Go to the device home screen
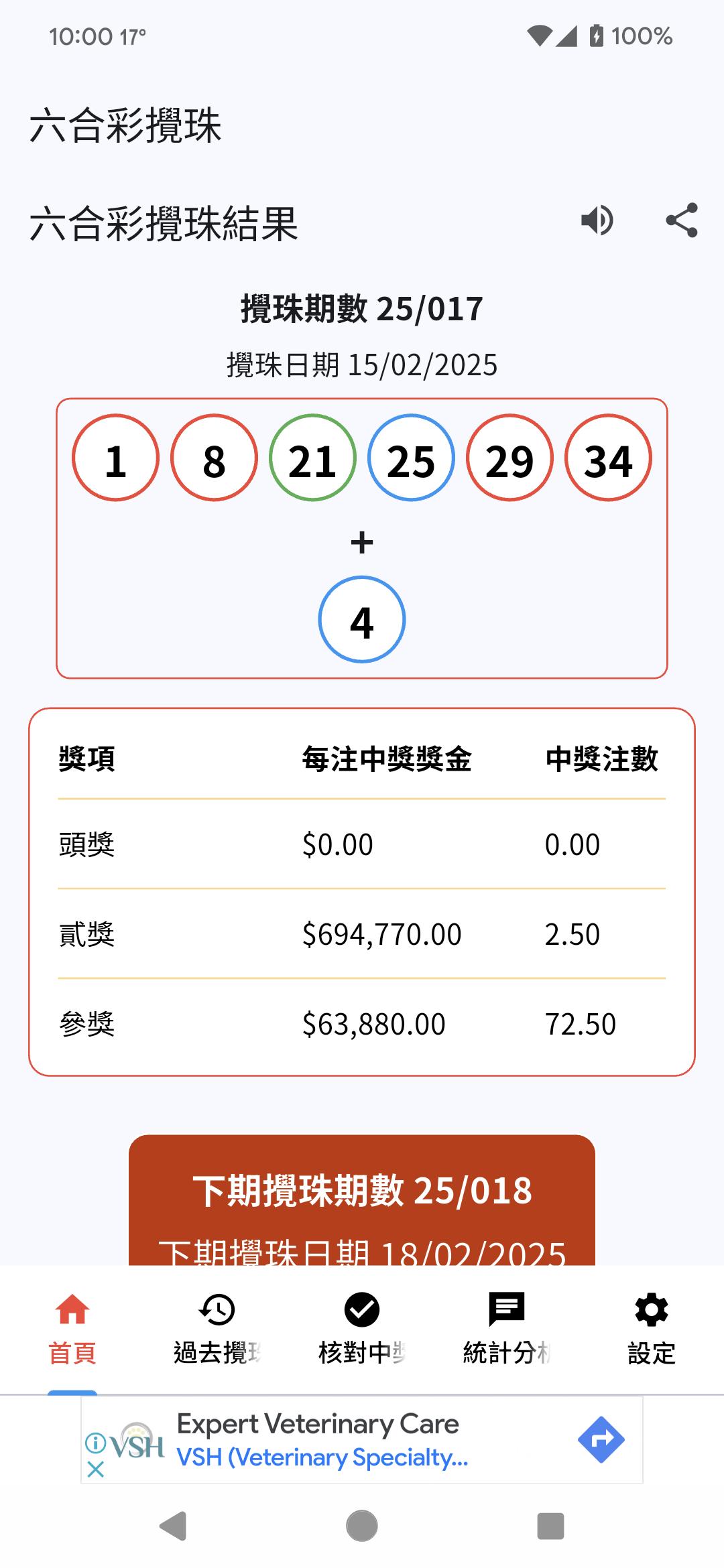Image resolution: width=724 pixels, height=1568 pixels. [362, 1526]
